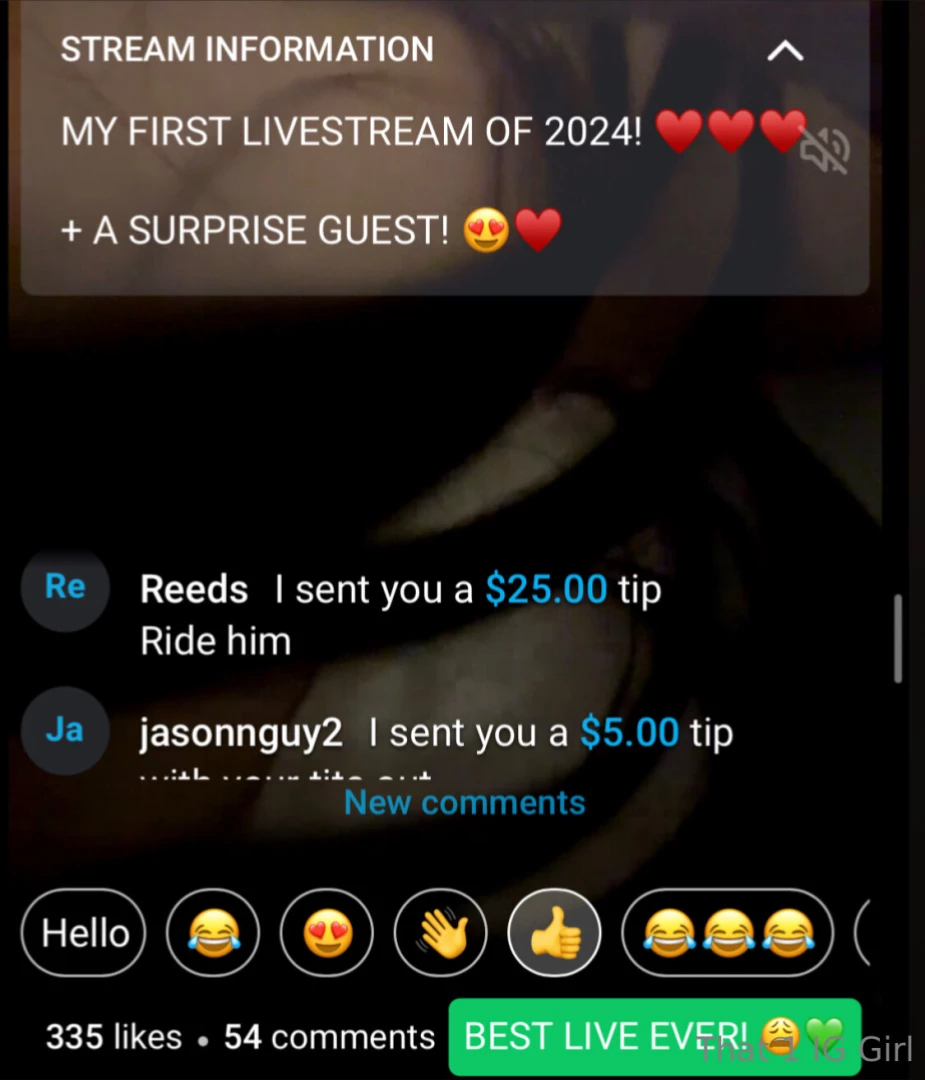925x1080 pixels.
Task: Open Reeds' profile avatar
Action: pyautogui.click(x=65, y=588)
